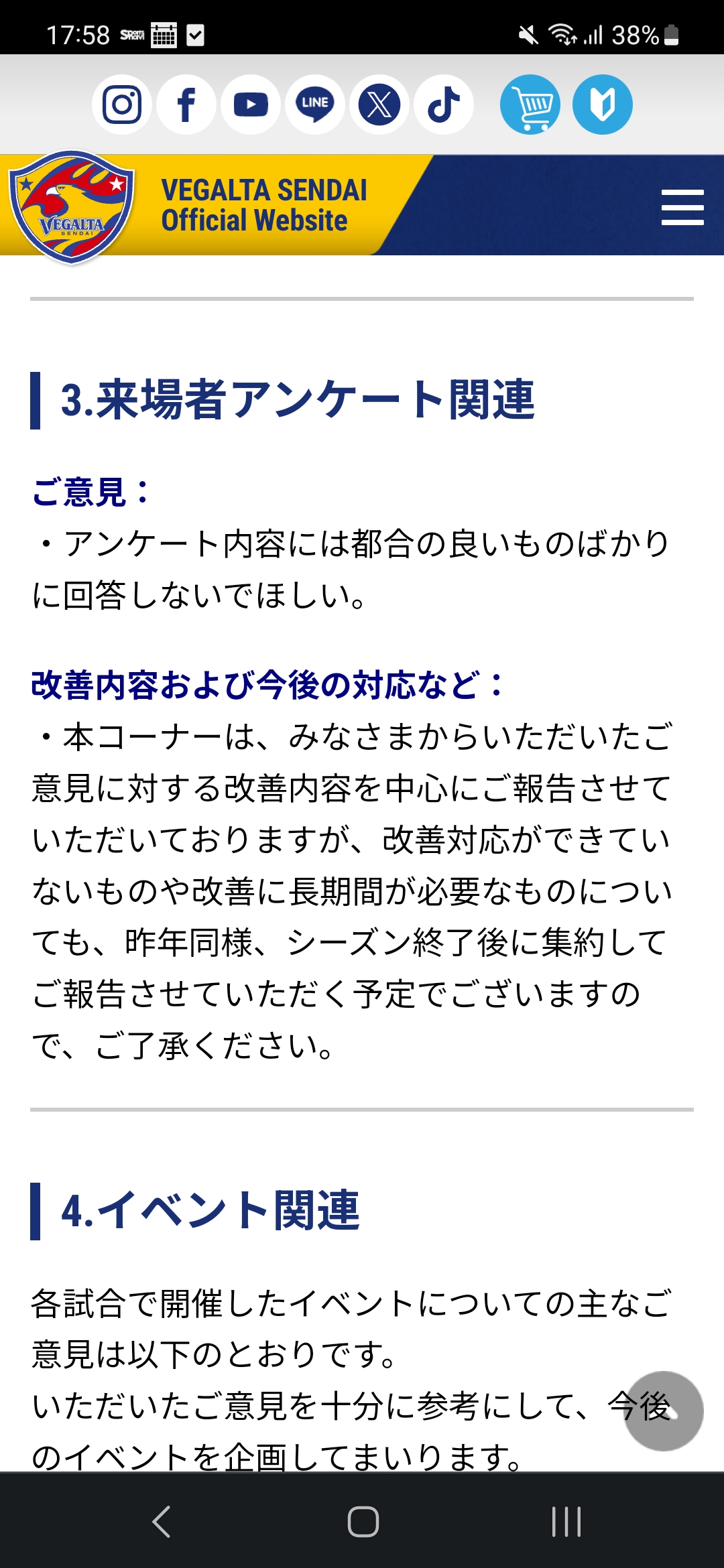Go back with system back button

162,1521
